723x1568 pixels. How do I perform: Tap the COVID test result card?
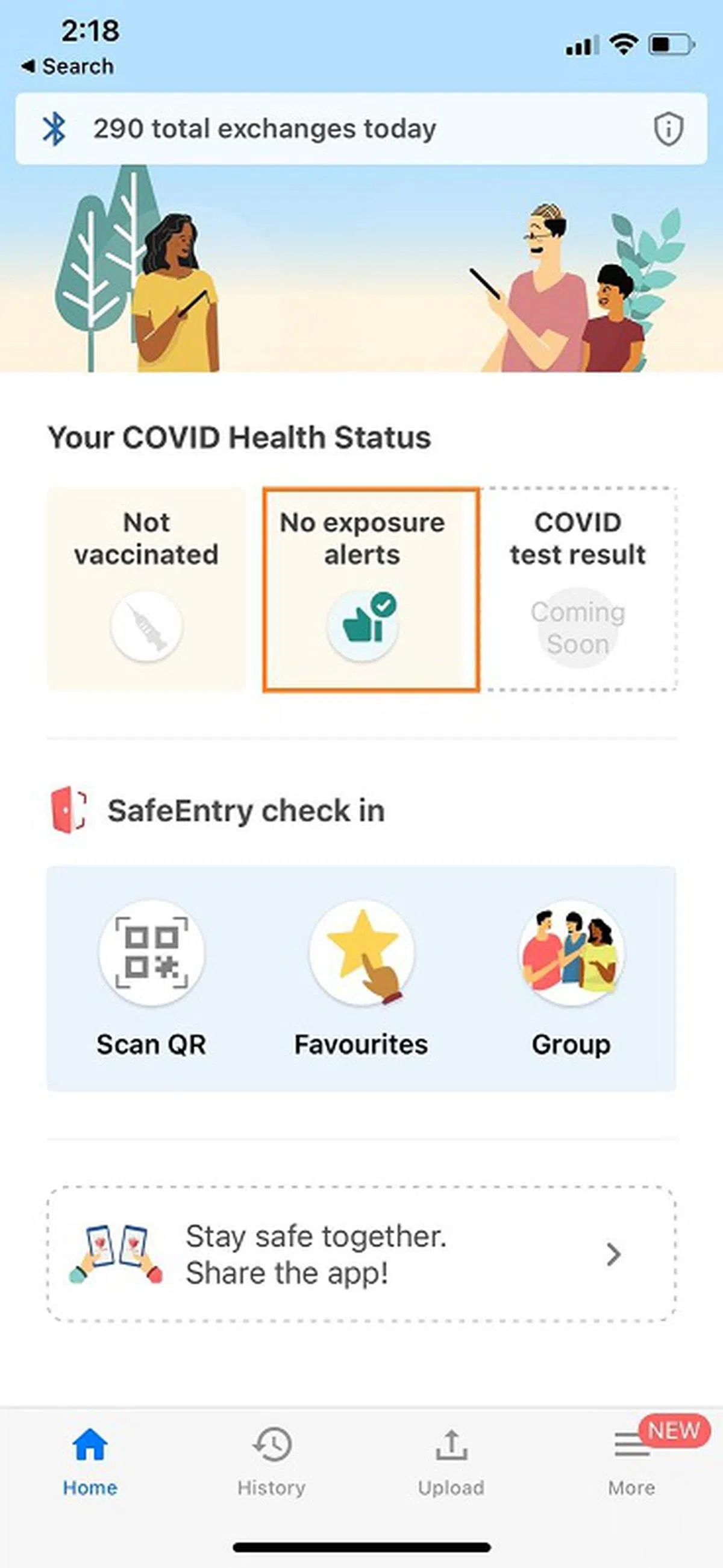[578, 588]
